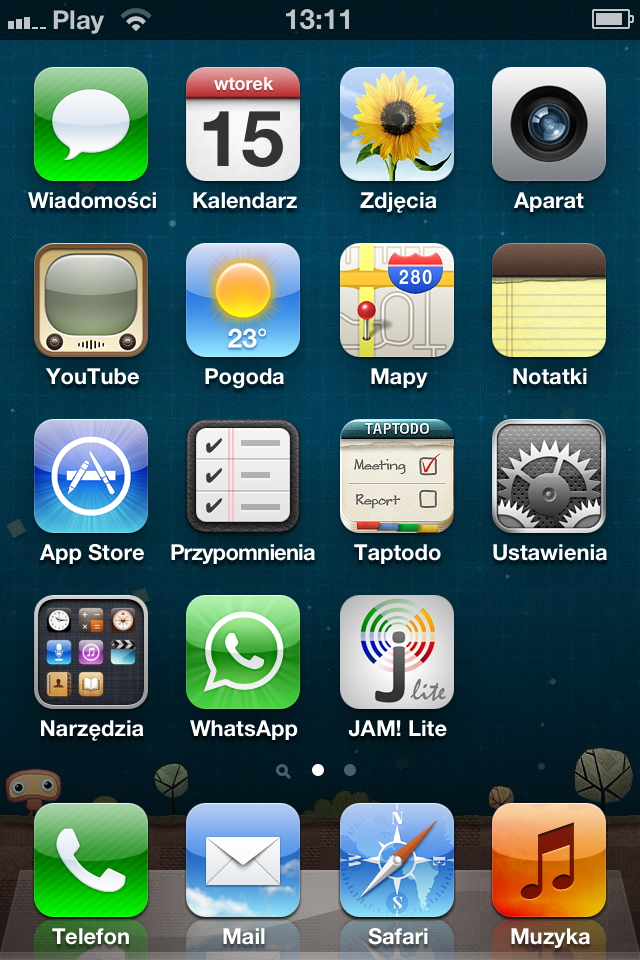Screen dimensions: 640x960
Task: Open the Wiadomości messages app
Action: point(91,124)
